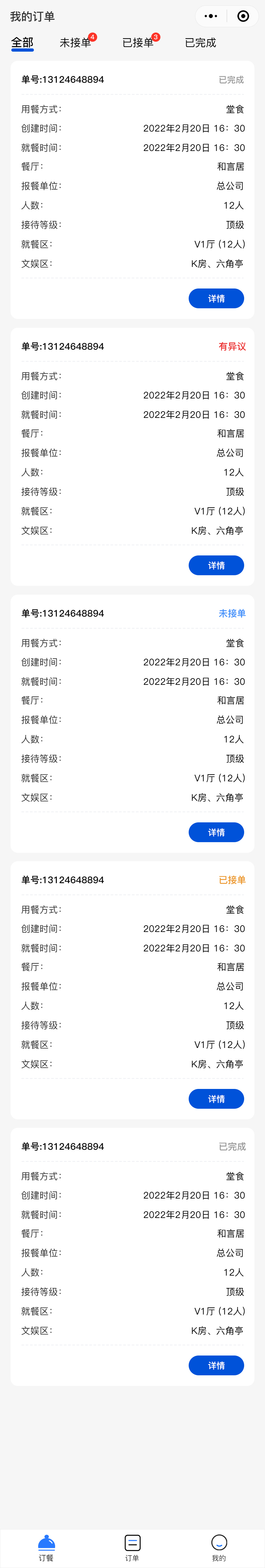
Task: Open the mini program more options menu
Action: (x=211, y=16)
